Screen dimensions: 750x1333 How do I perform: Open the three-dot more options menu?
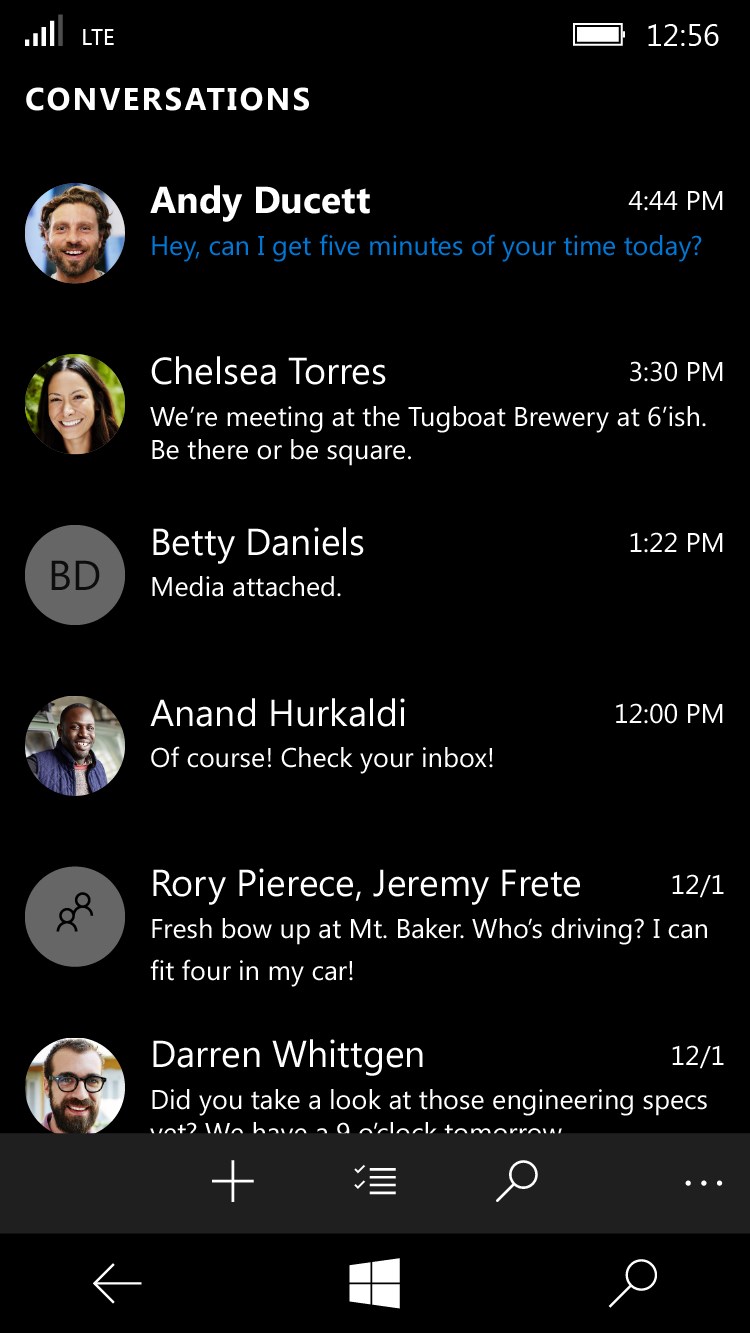[703, 1183]
